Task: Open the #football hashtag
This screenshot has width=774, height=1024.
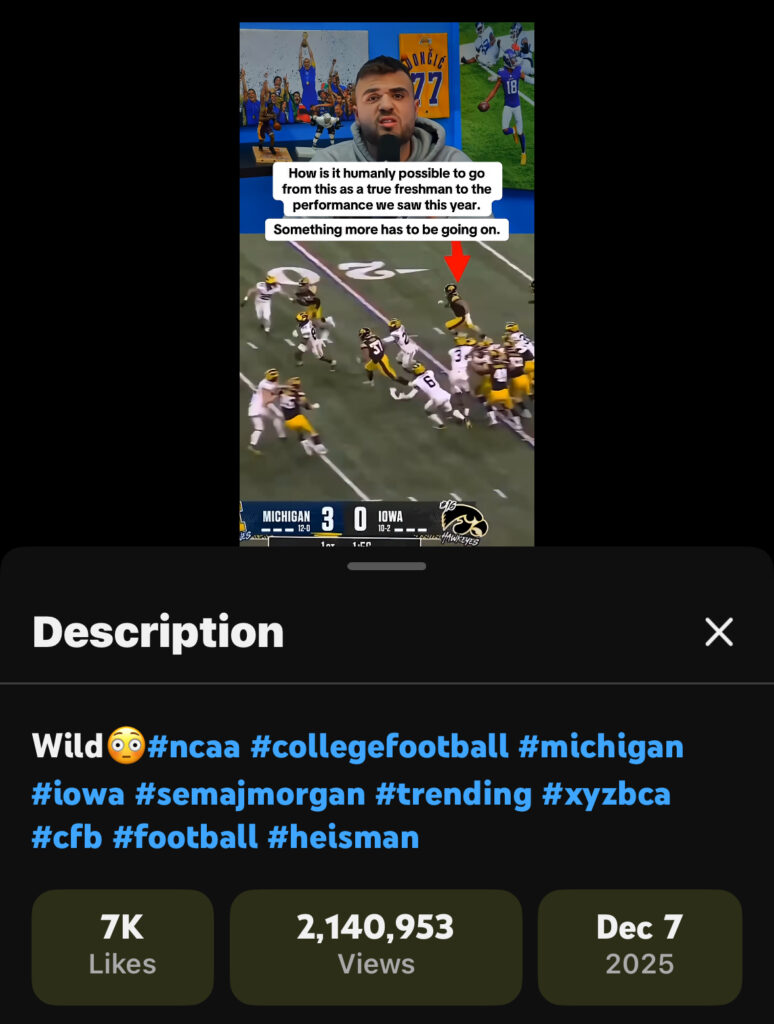Action: coord(185,836)
